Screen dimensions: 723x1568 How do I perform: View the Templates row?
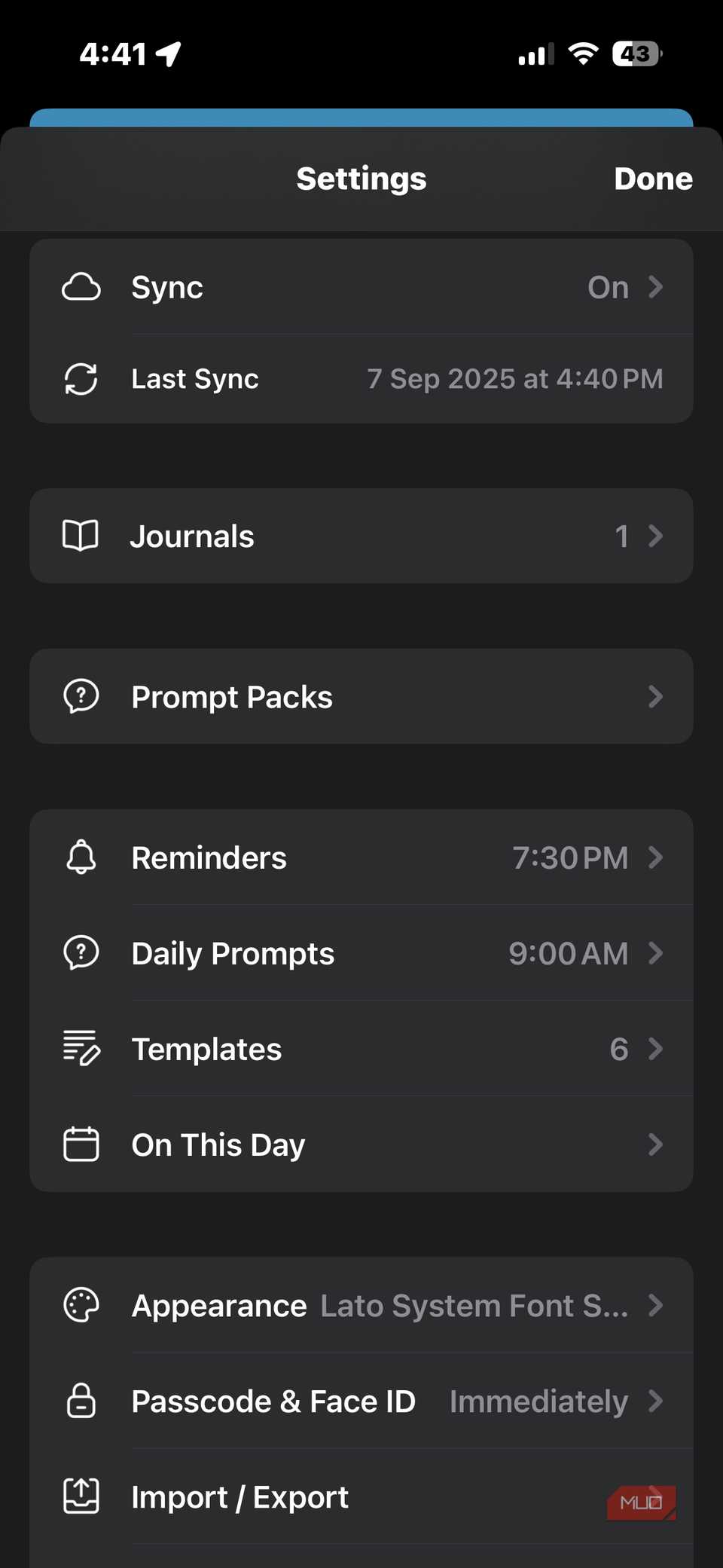pos(361,1049)
